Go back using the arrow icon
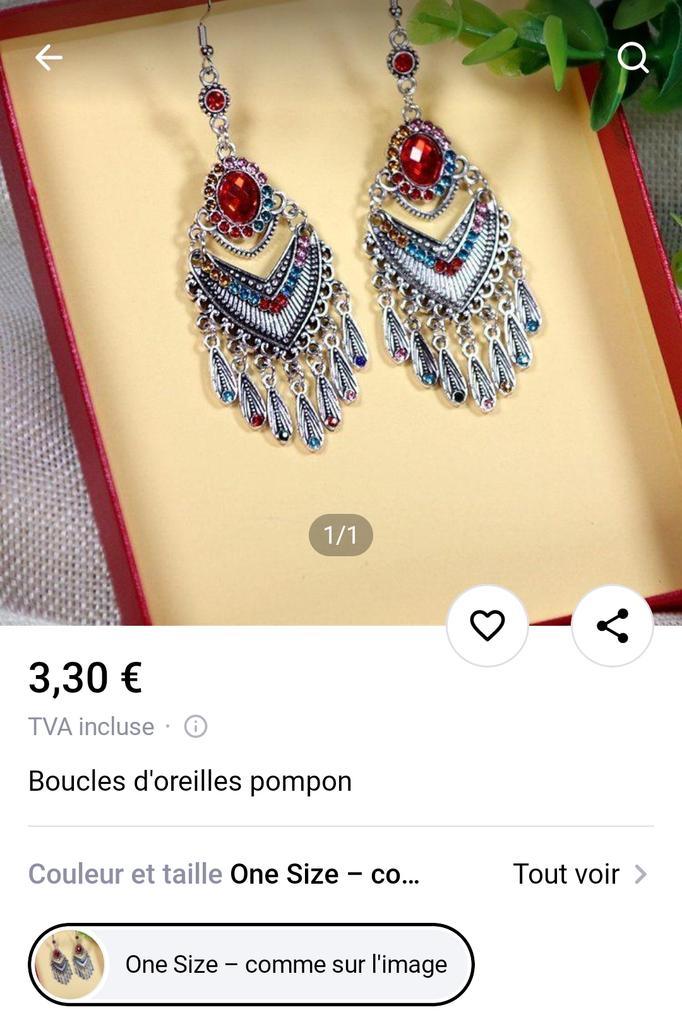 click(x=48, y=58)
